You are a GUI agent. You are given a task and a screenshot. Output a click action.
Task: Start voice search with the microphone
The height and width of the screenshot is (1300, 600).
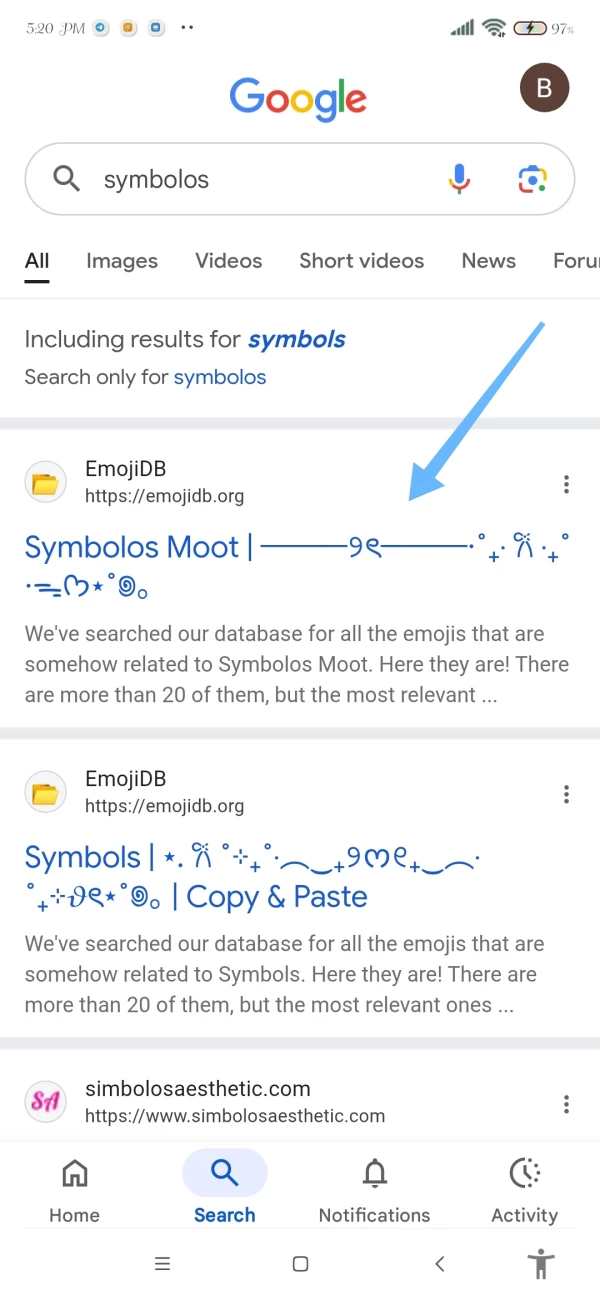pyautogui.click(x=459, y=180)
